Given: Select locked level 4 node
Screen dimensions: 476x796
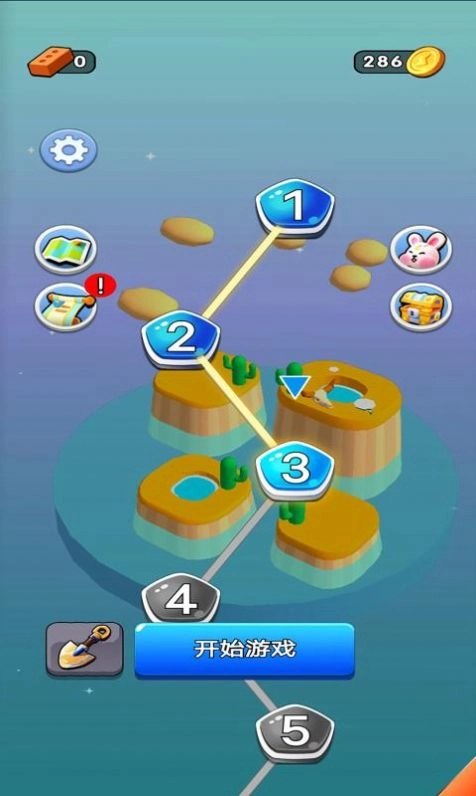Looking at the screenshot, I should (181, 599).
